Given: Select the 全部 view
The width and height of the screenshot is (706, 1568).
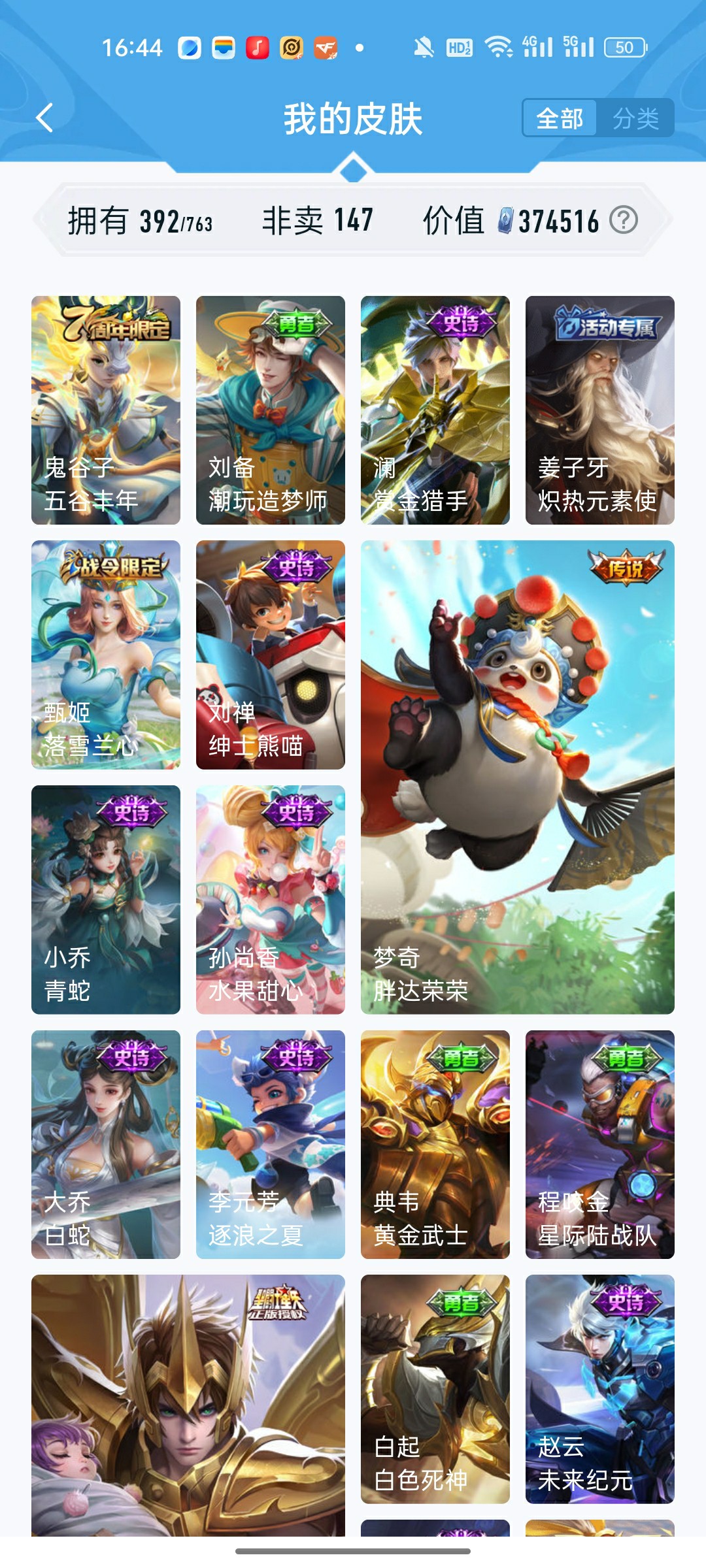Looking at the screenshot, I should (x=560, y=118).
